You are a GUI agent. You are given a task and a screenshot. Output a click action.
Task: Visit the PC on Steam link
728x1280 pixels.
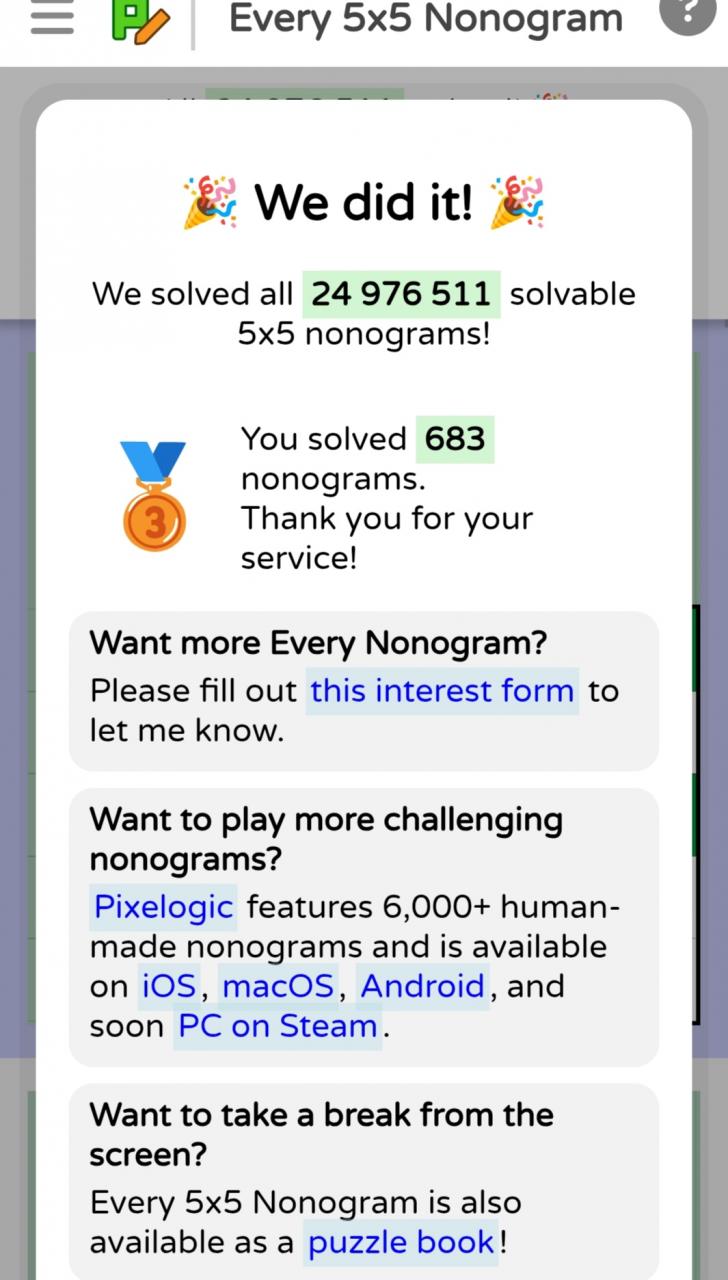pos(278,1027)
